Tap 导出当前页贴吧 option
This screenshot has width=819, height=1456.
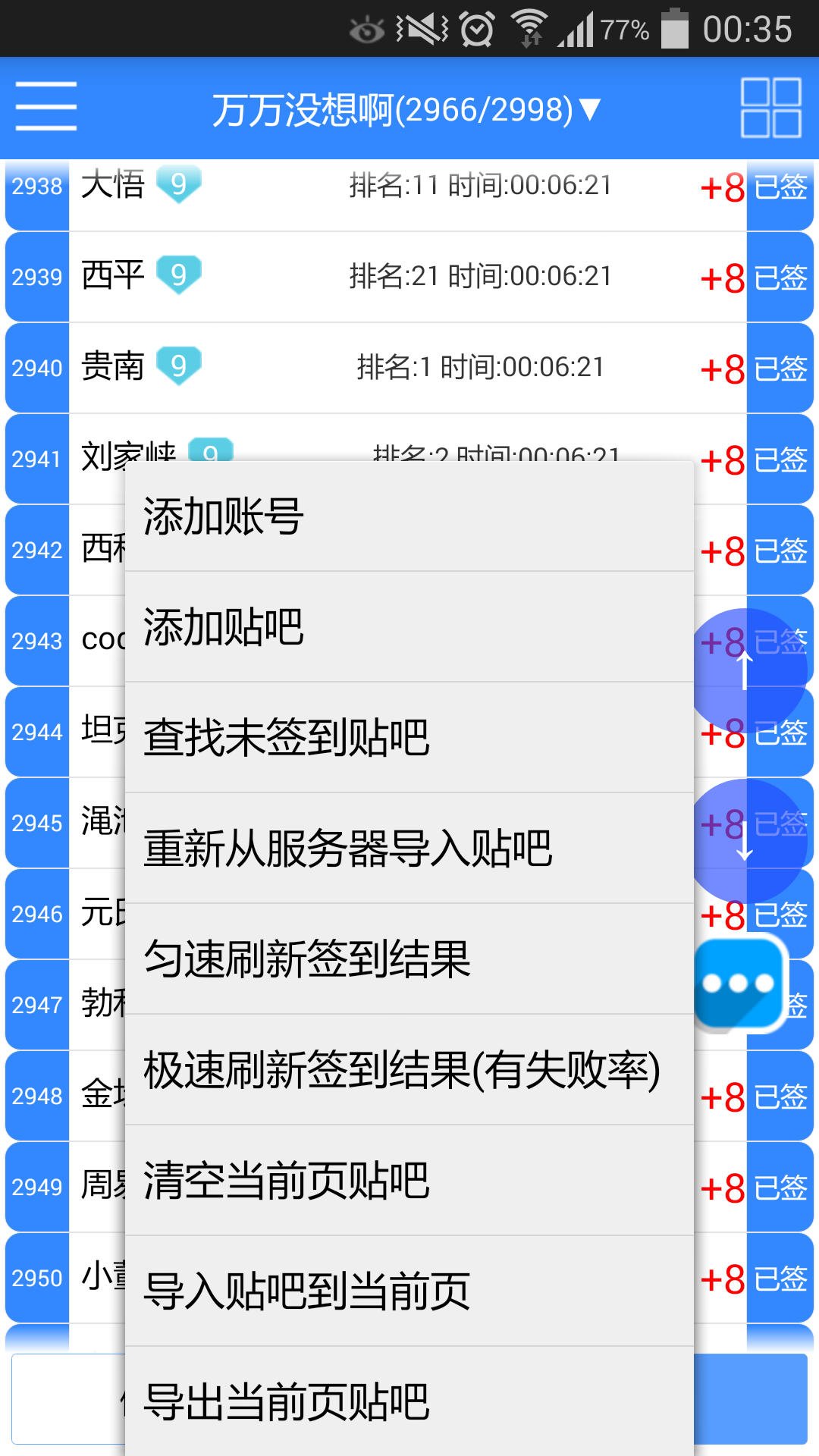[x=409, y=1401]
